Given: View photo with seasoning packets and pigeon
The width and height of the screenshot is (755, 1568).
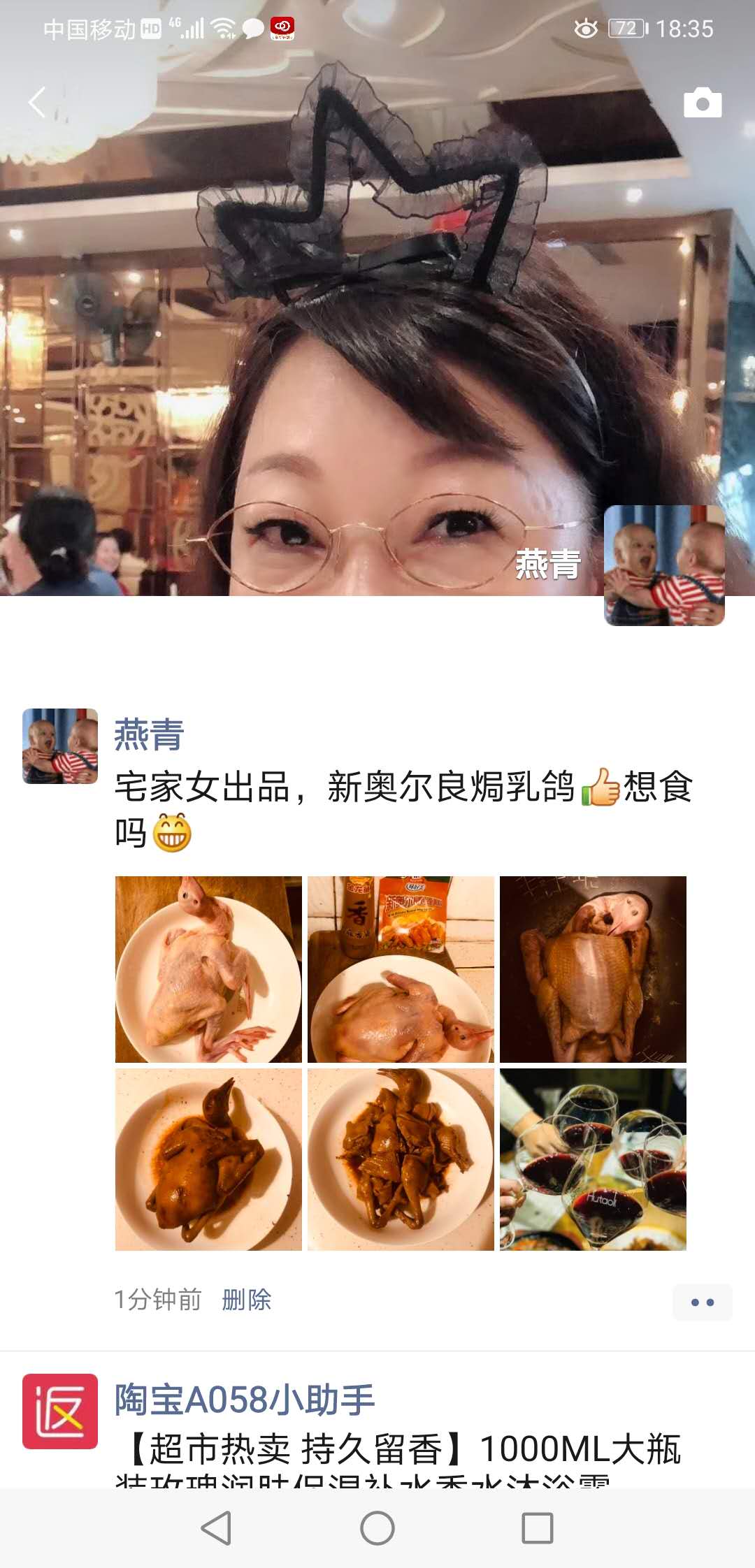Looking at the screenshot, I should click(401, 968).
